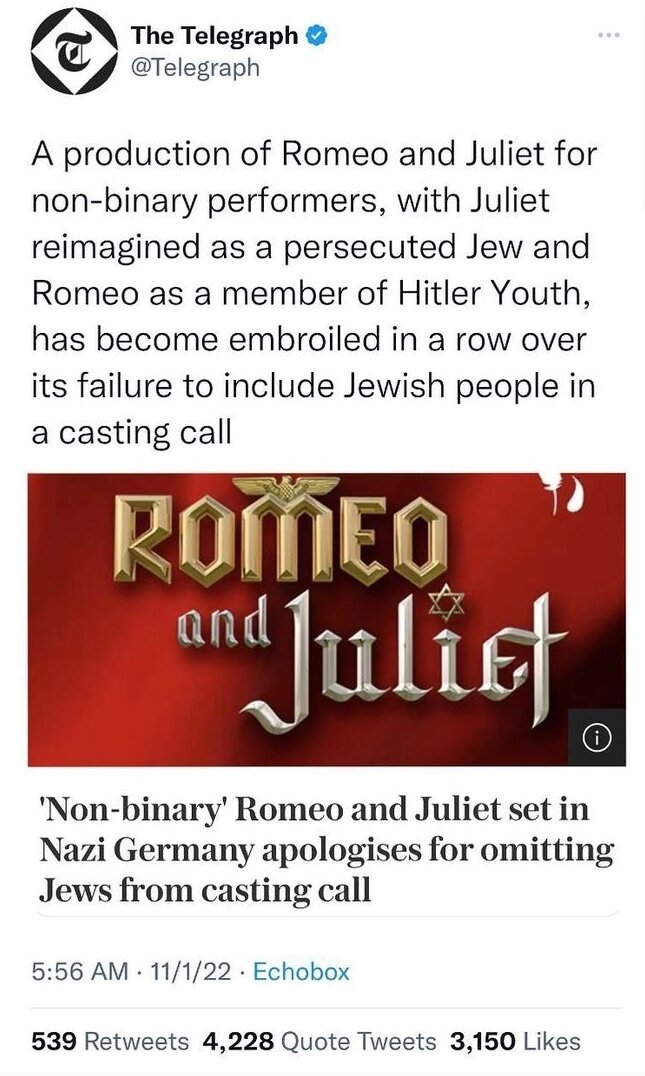Open the 'Non-binary' Romeo and Juliet headline link
The image size is (645, 1076).
pos(326,852)
